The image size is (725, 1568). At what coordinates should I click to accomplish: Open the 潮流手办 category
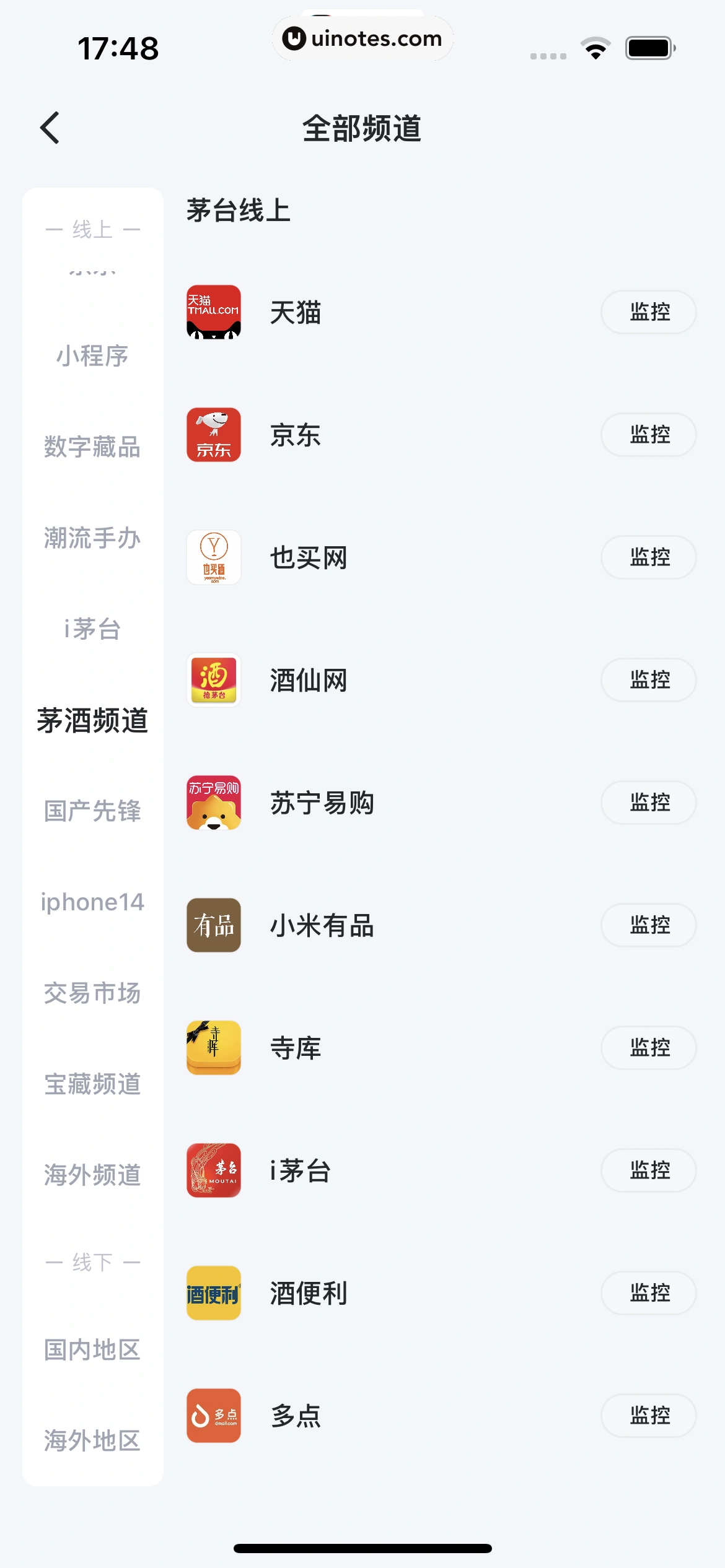click(x=92, y=538)
